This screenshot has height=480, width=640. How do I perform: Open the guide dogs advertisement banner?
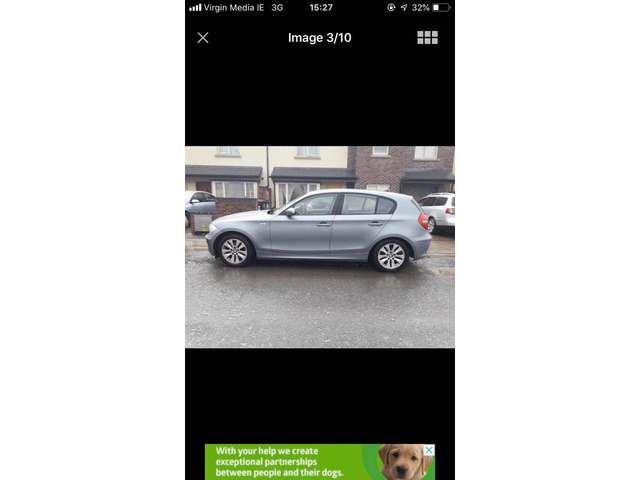pos(300,462)
